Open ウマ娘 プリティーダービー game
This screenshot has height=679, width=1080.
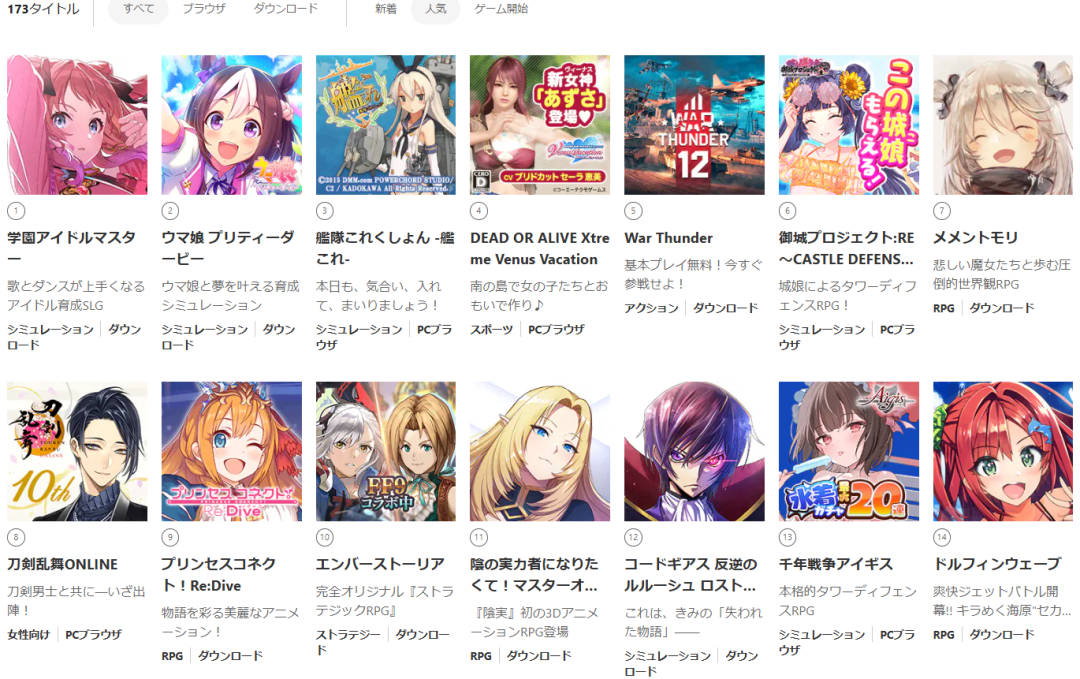point(231,125)
